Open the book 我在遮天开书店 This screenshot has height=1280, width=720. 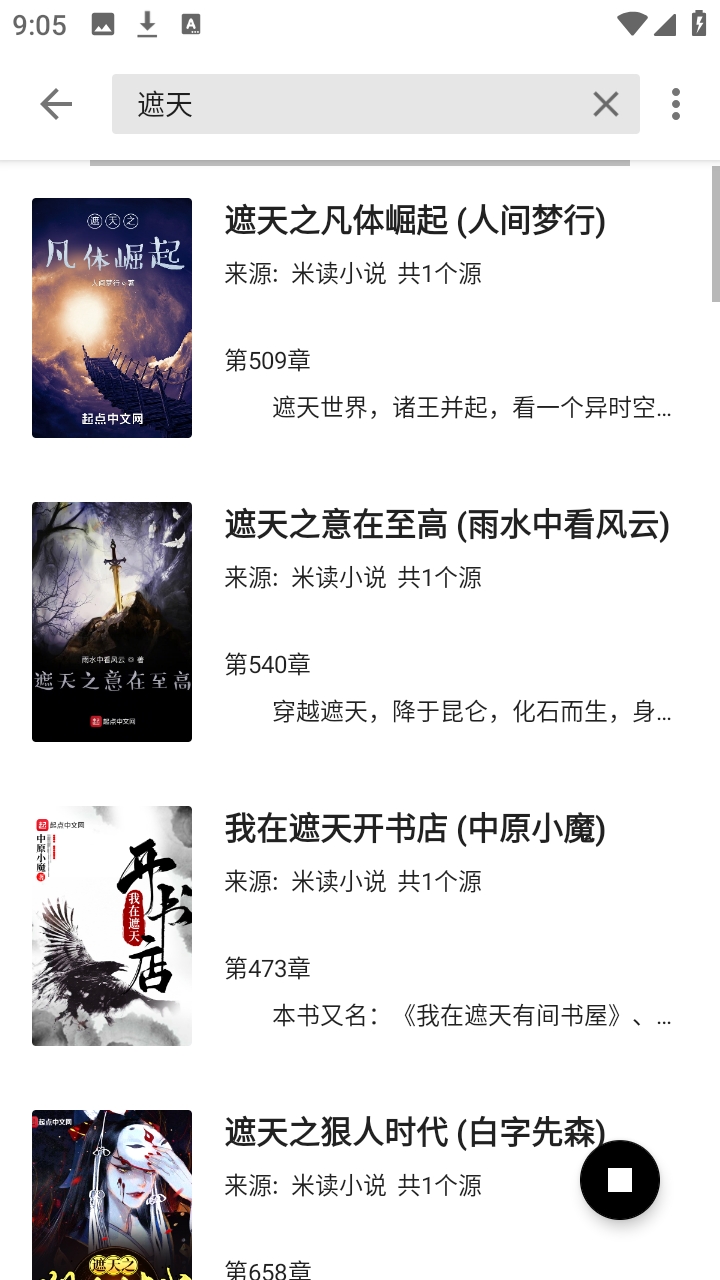click(415, 828)
